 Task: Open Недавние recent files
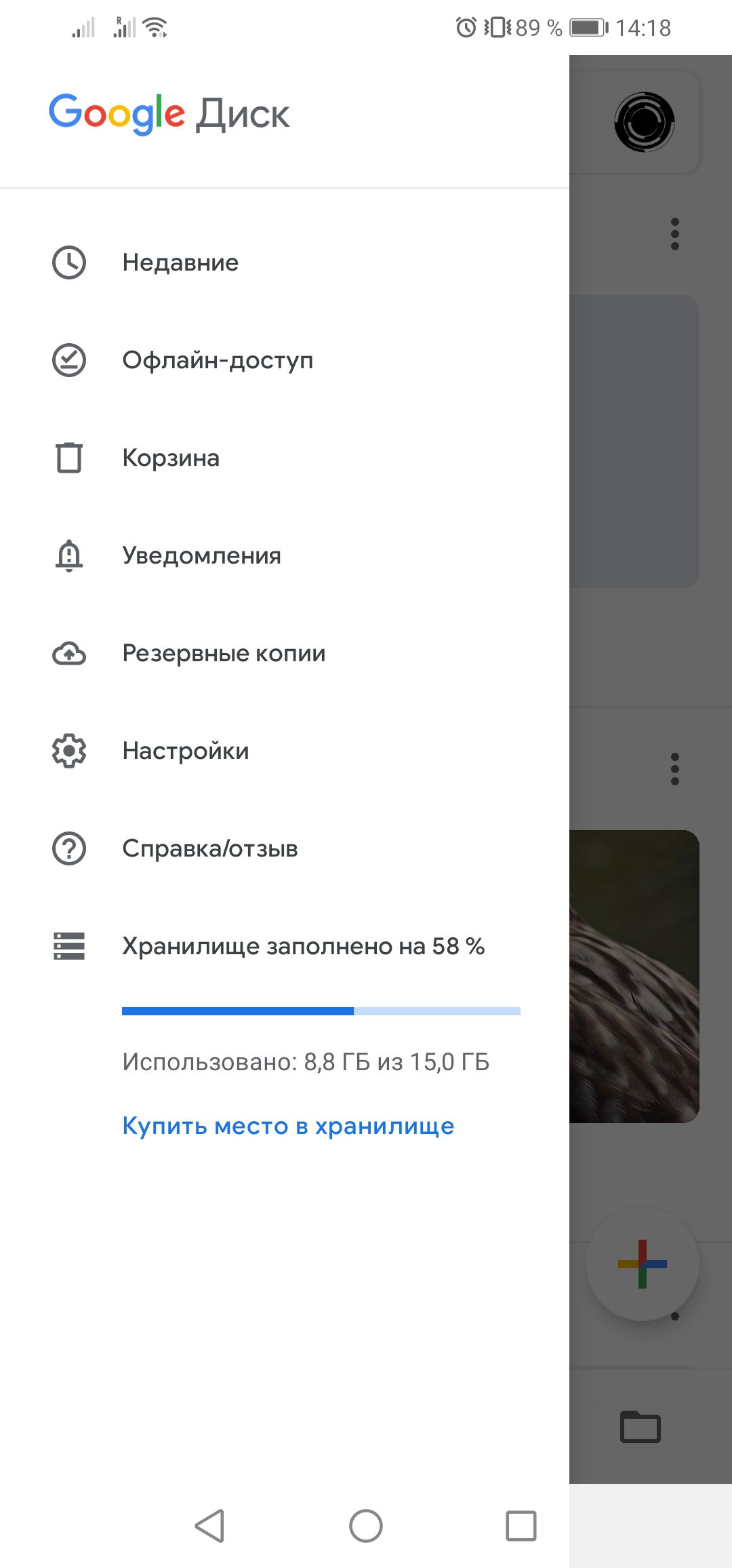pos(180,262)
